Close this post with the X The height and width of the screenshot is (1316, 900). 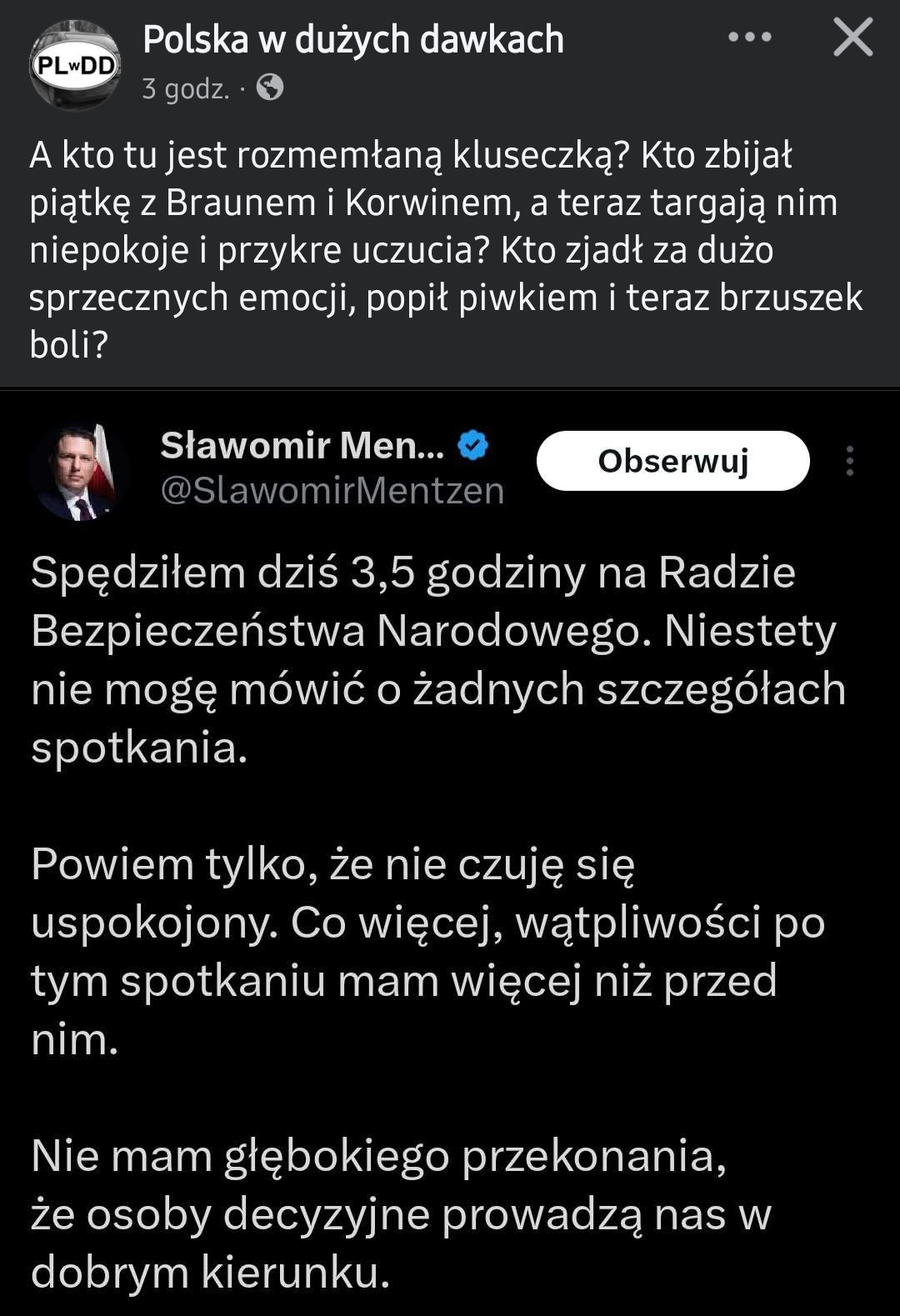coord(852,38)
